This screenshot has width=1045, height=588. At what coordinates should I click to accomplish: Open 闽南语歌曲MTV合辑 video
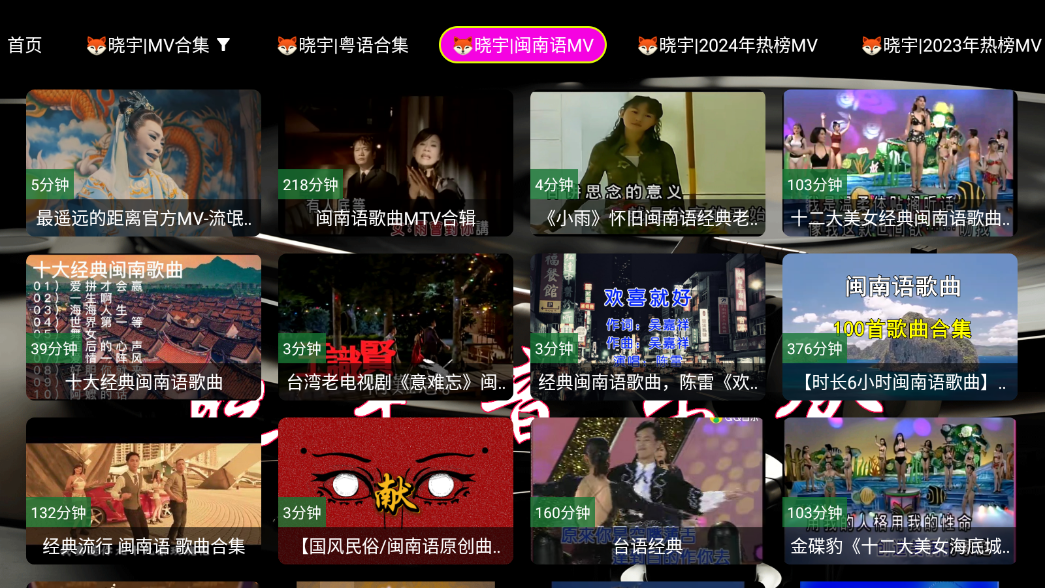(396, 163)
